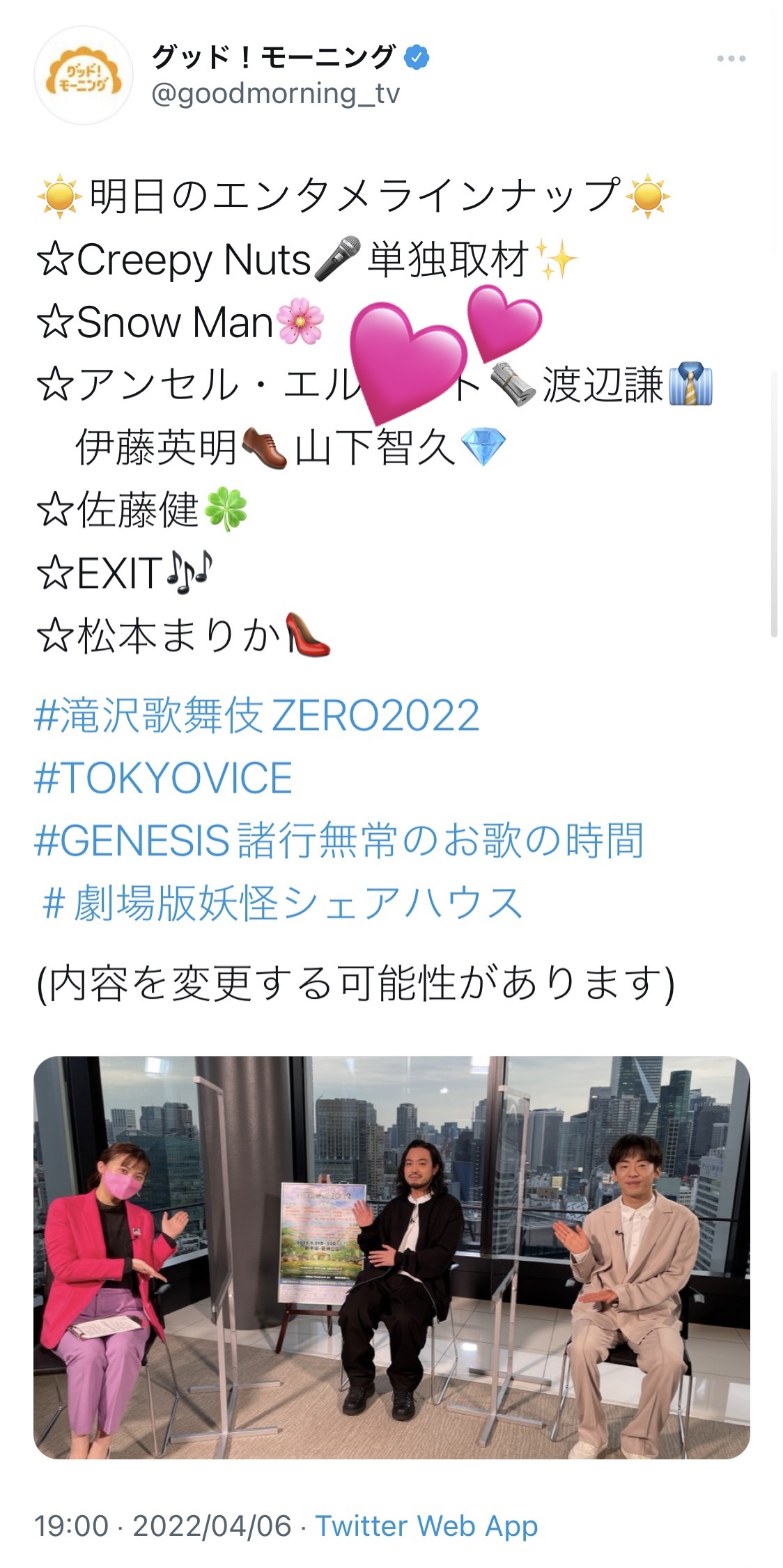Screen dimensions: 783x1568
Task: Open the グッド！モーニング profile avatar
Action: [x=84, y=76]
